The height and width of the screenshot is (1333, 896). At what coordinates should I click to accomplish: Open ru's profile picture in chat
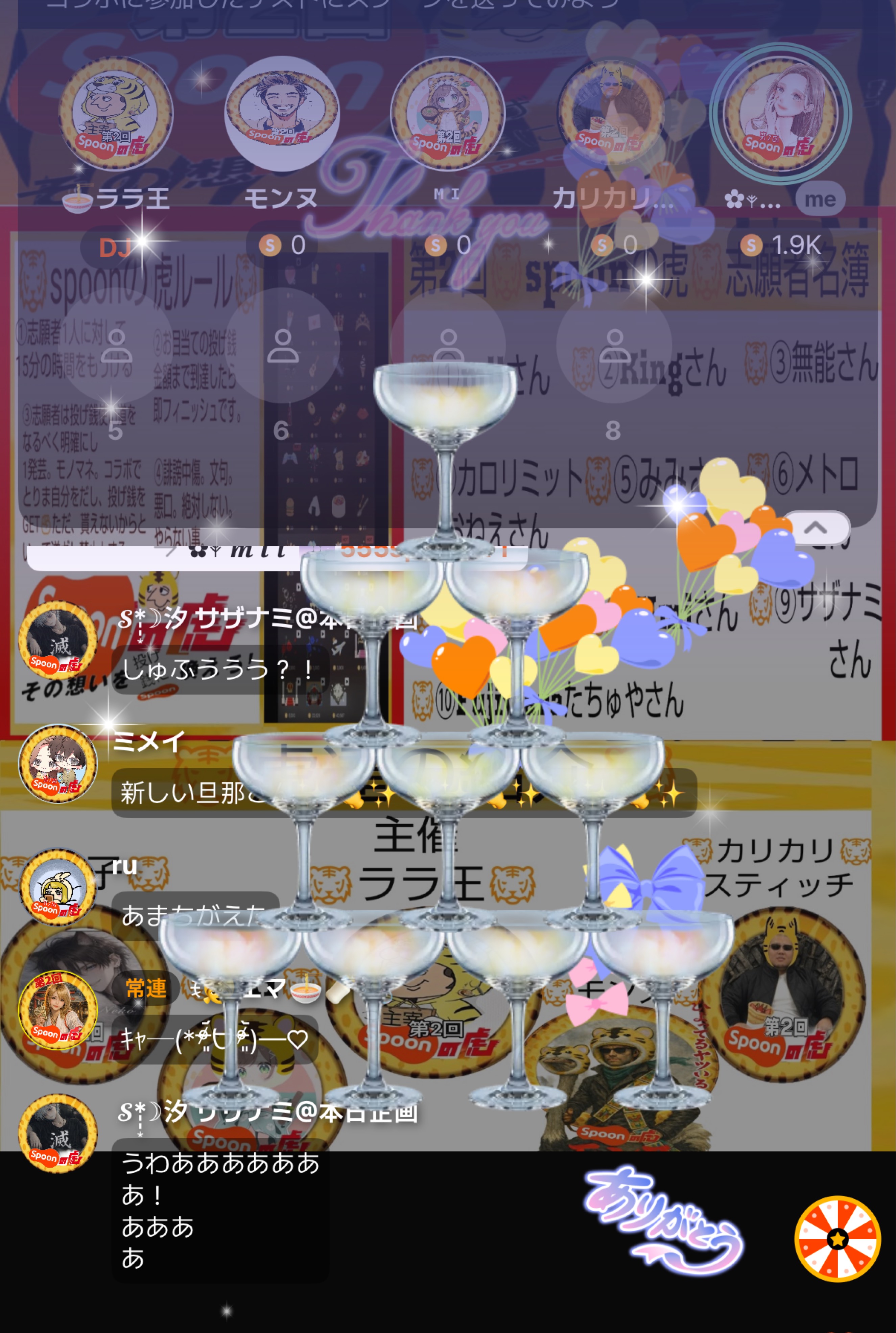click(x=57, y=887)
